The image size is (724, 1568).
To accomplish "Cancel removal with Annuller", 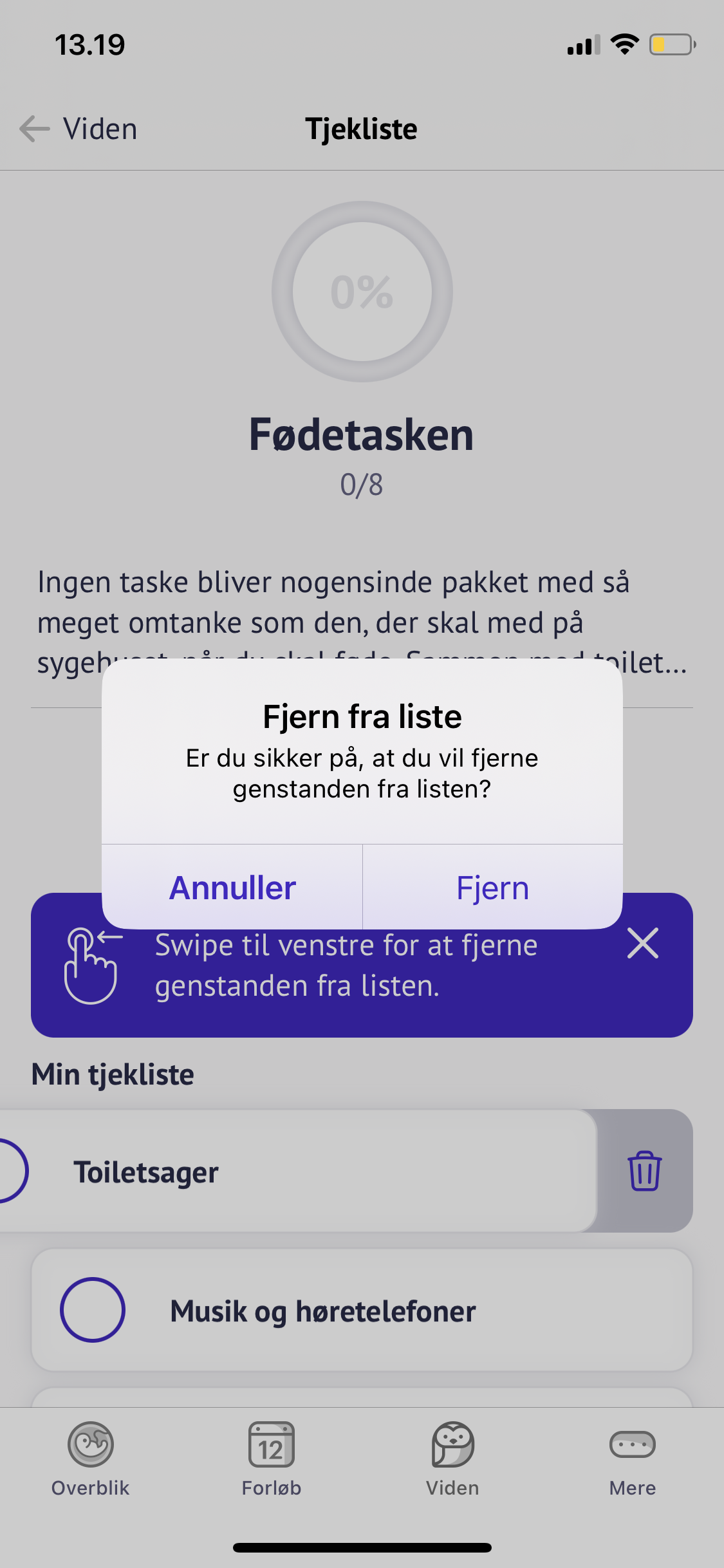I will pos(232,888).
